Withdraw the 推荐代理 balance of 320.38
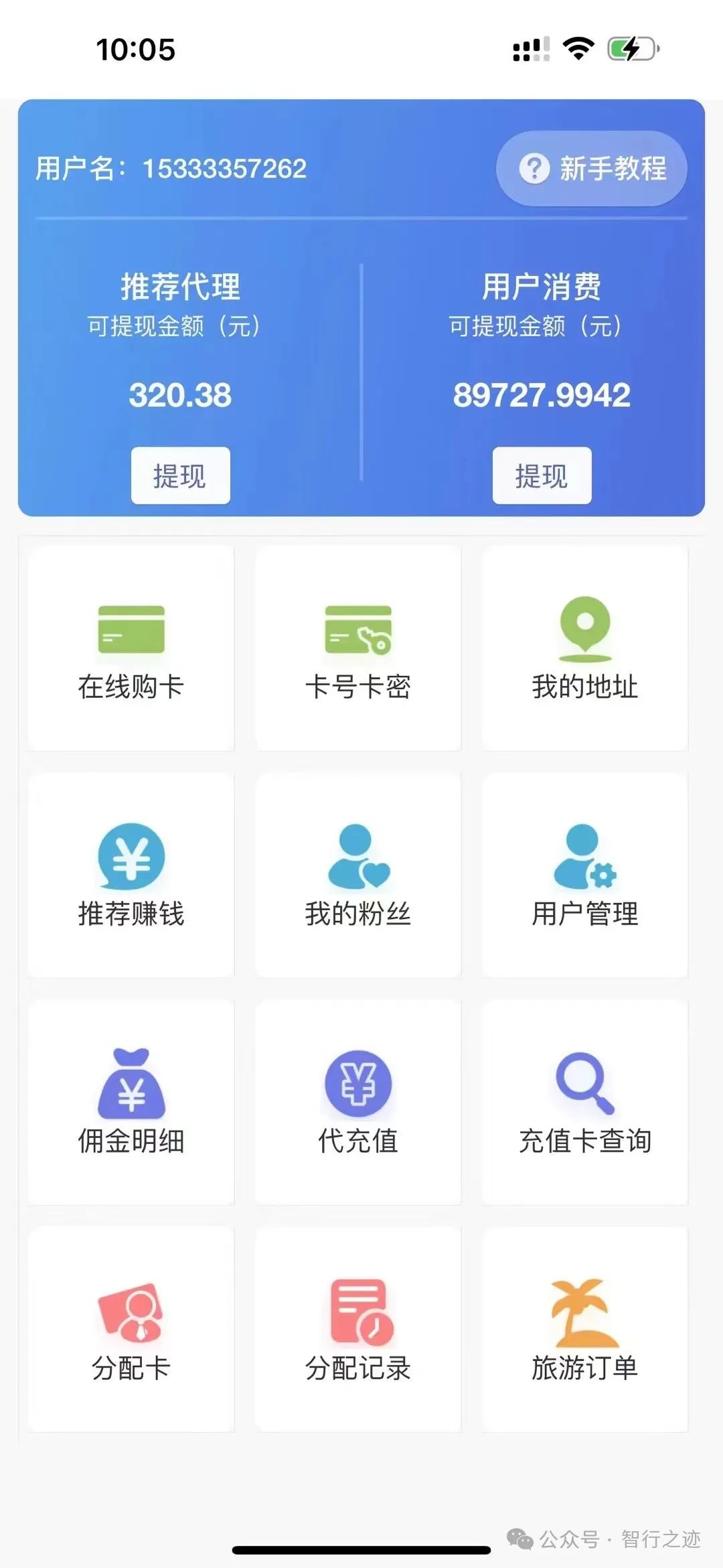 pos(180,476)
